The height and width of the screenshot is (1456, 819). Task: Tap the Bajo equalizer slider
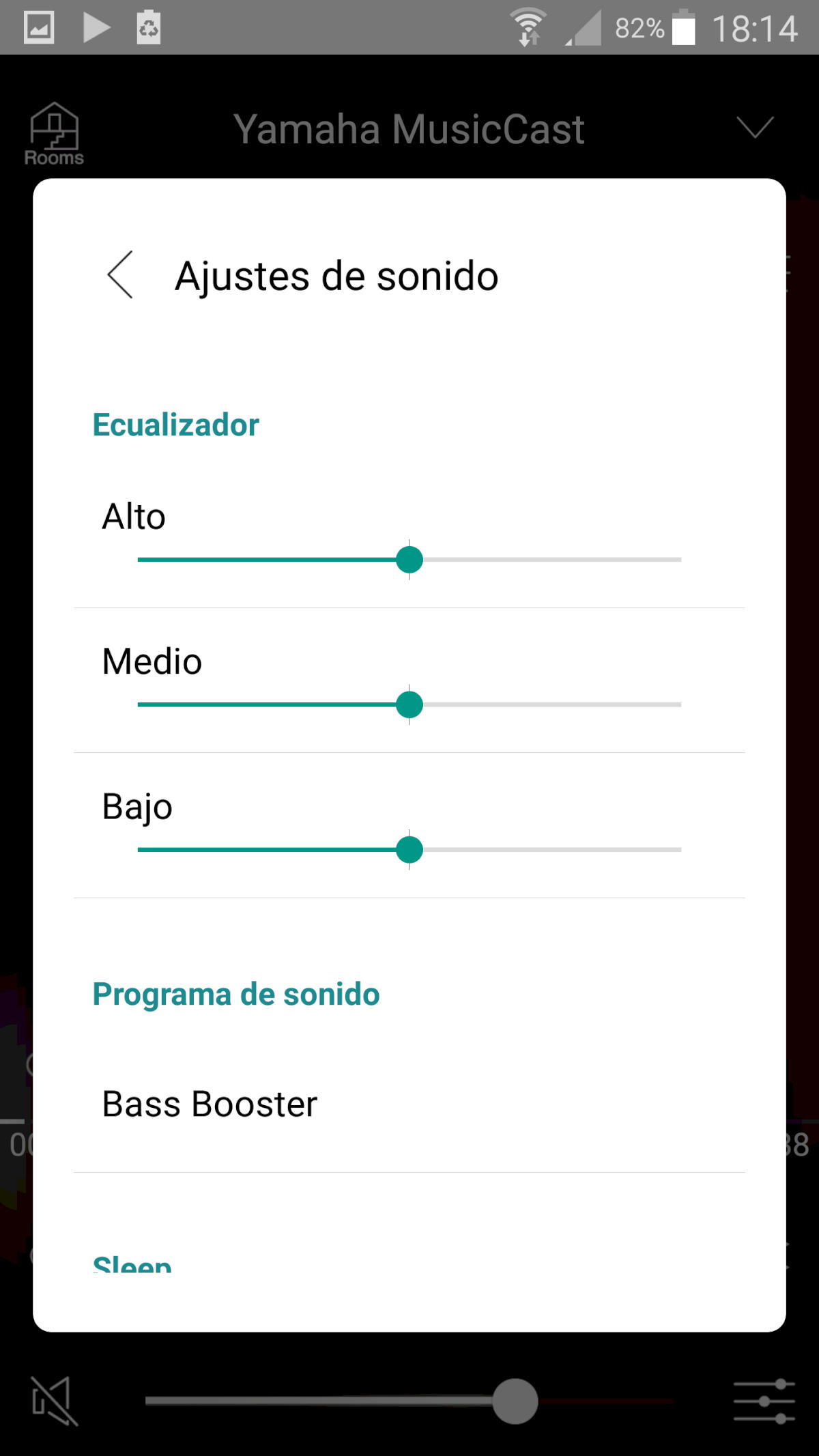click(409, 850)
